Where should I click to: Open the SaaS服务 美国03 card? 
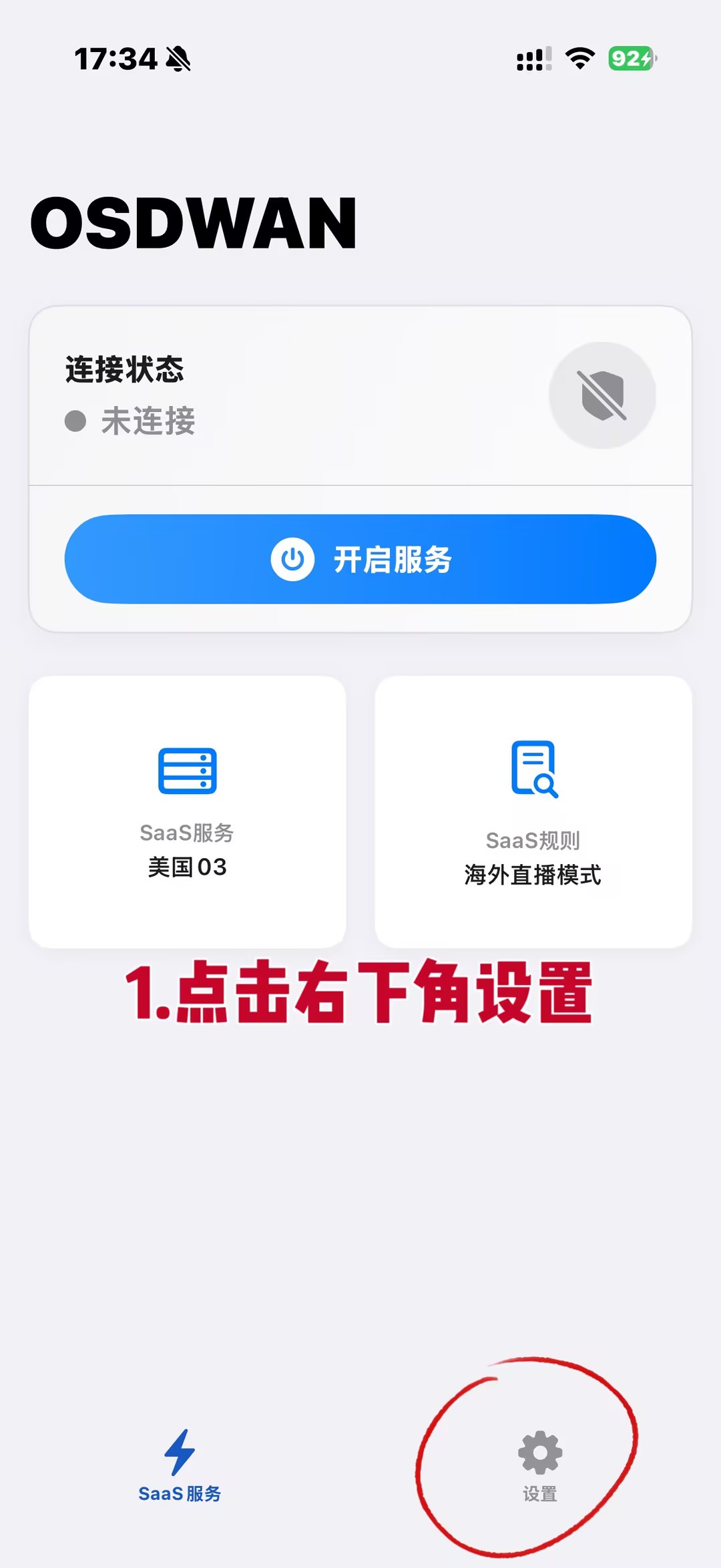[188, 811]
